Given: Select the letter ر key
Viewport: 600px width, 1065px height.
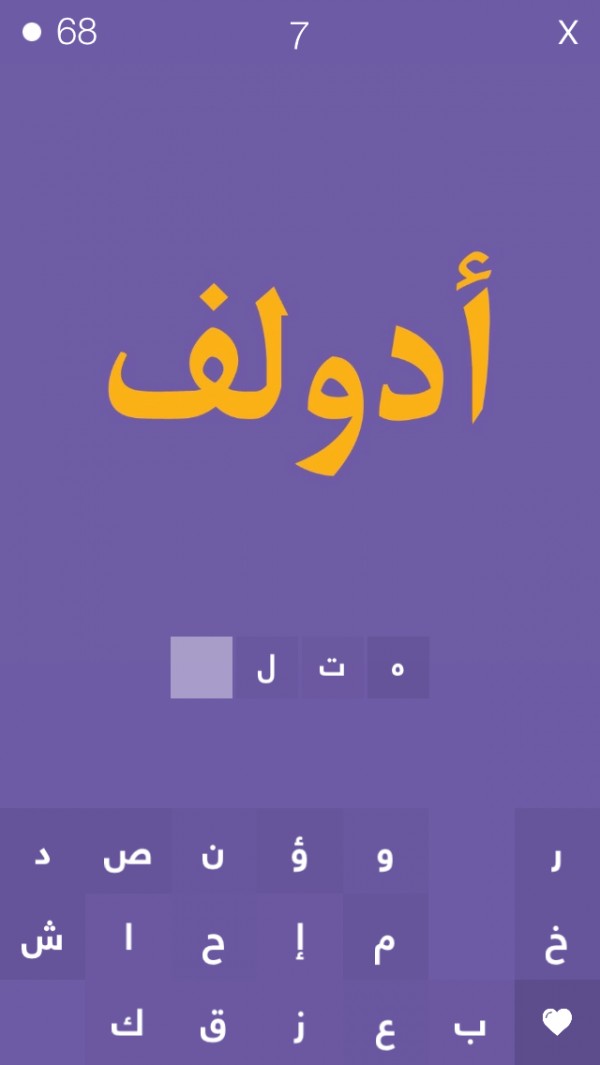Looking at the screenshot, I should coord(557,851).
